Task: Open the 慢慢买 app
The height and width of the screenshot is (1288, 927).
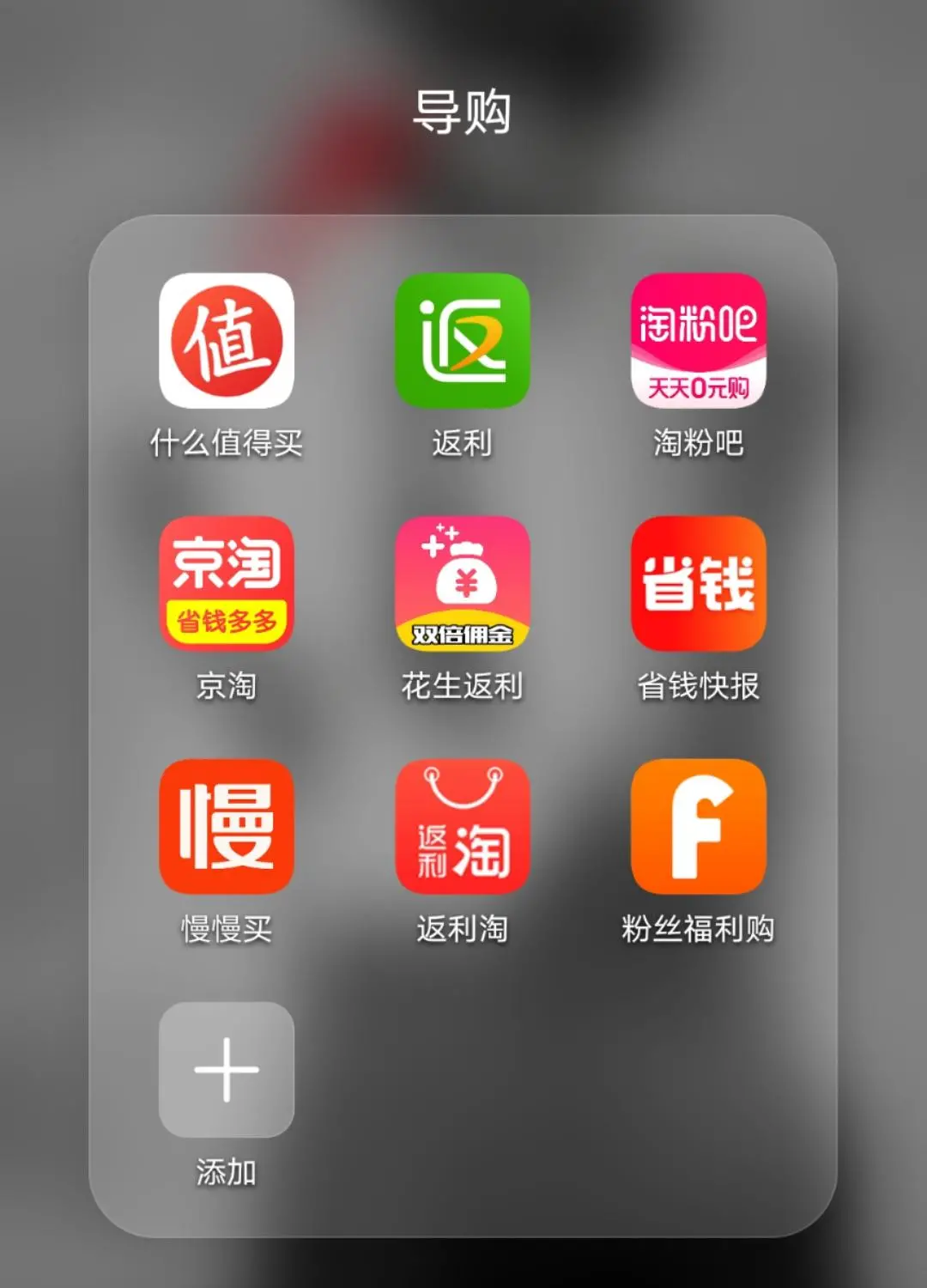Action: tap(227, 827)
